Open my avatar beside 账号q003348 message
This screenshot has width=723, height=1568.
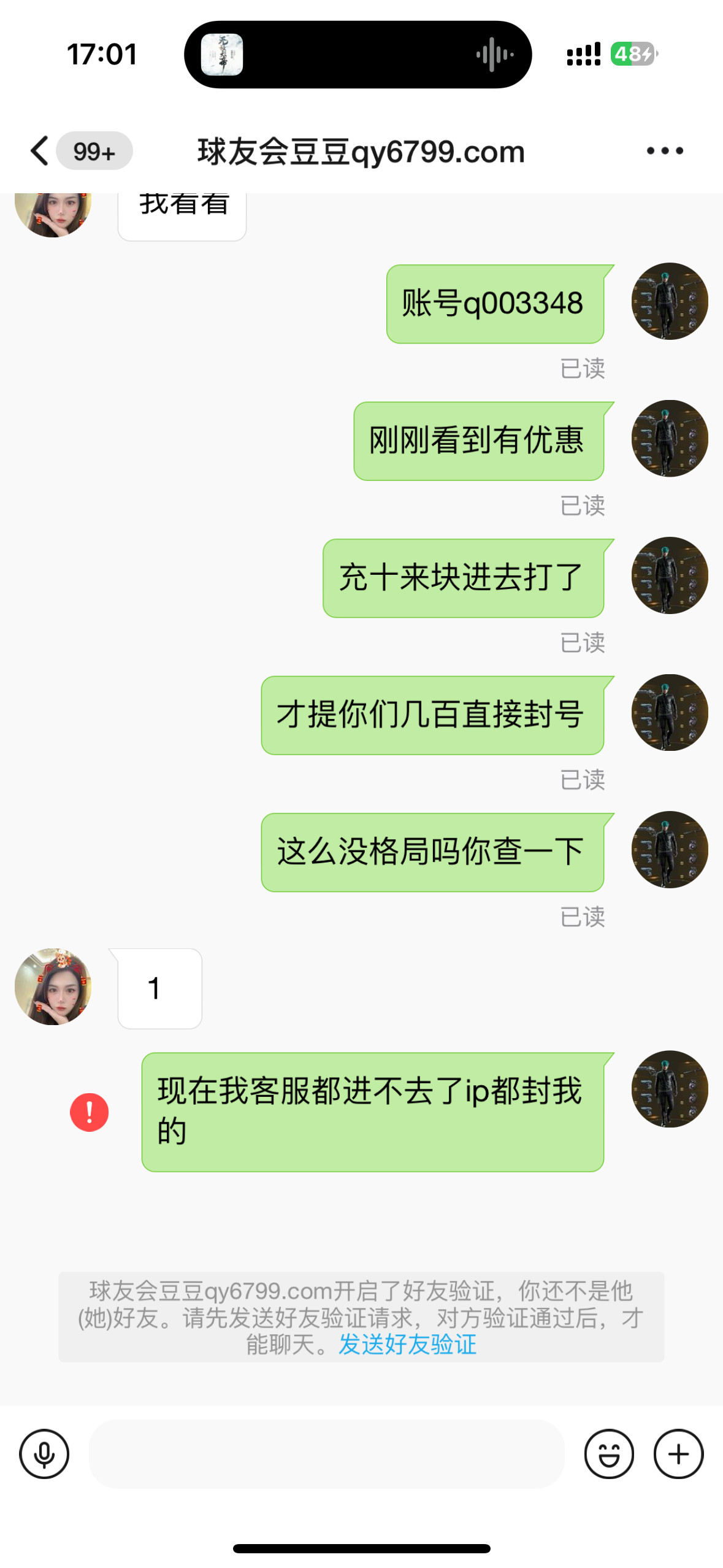pyautogui.click(x=670, y=301)
